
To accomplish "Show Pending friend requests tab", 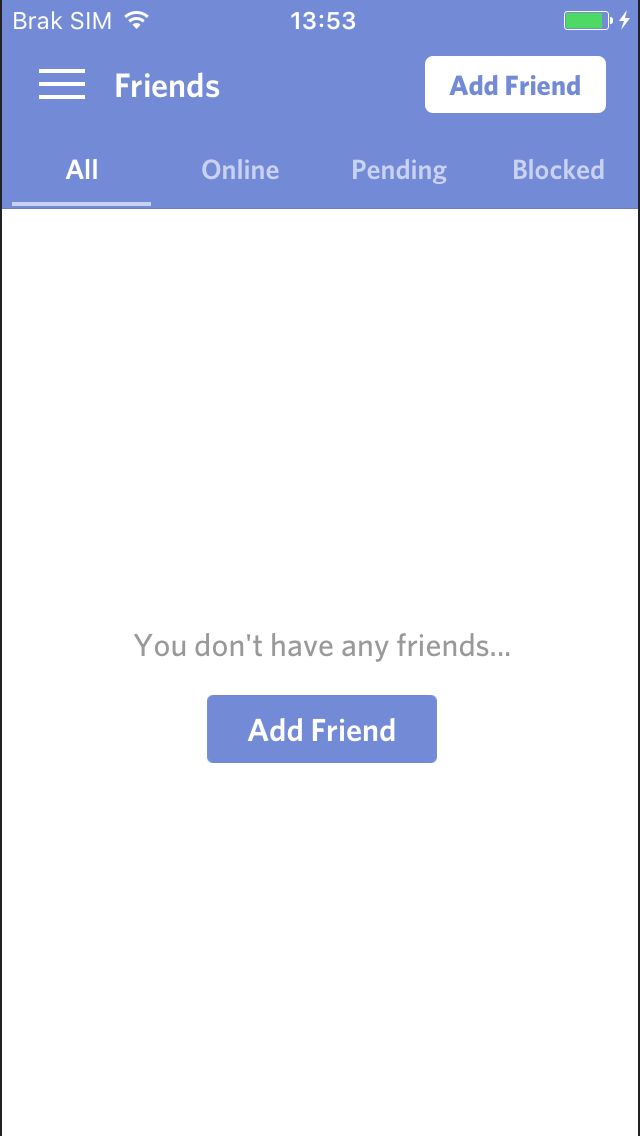I will [x=399, y=171].
